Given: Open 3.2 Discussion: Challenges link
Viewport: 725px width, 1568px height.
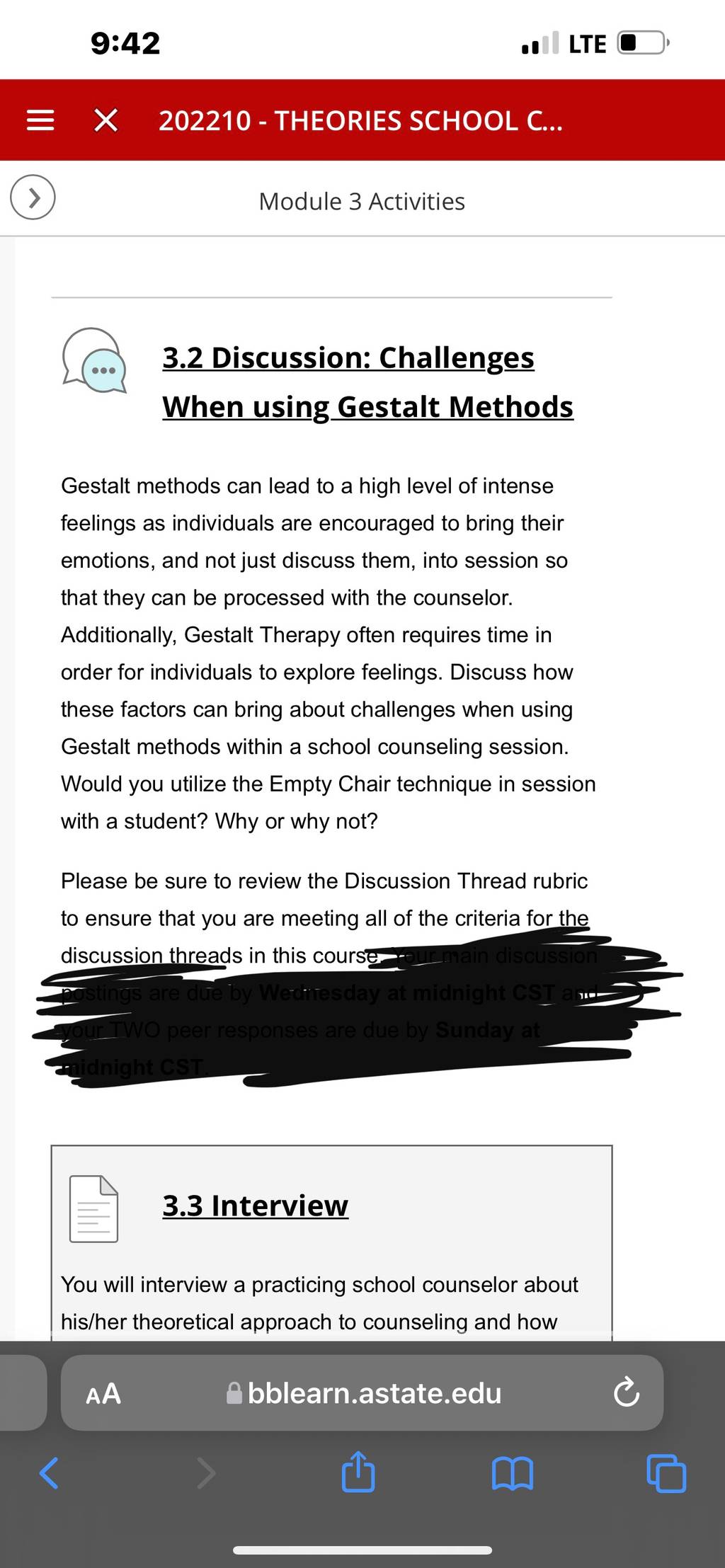Looking at the screenshot, I should click(x=367, y=382).
